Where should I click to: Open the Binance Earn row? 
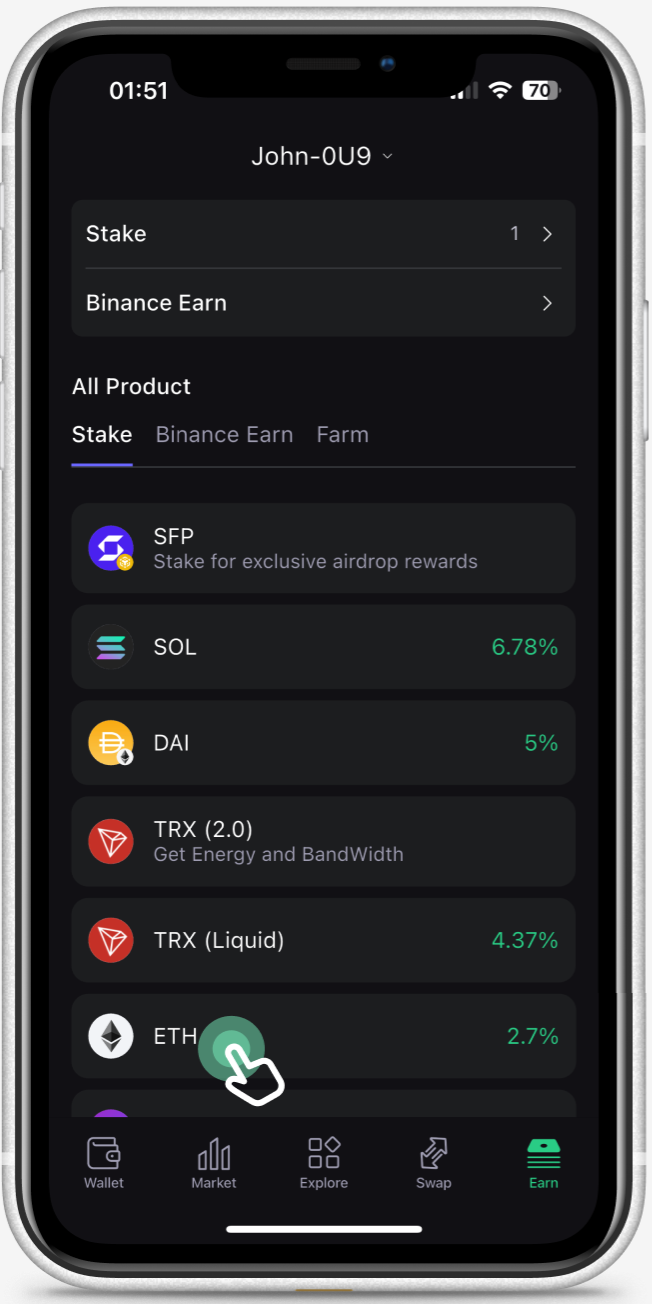(322, 303)
